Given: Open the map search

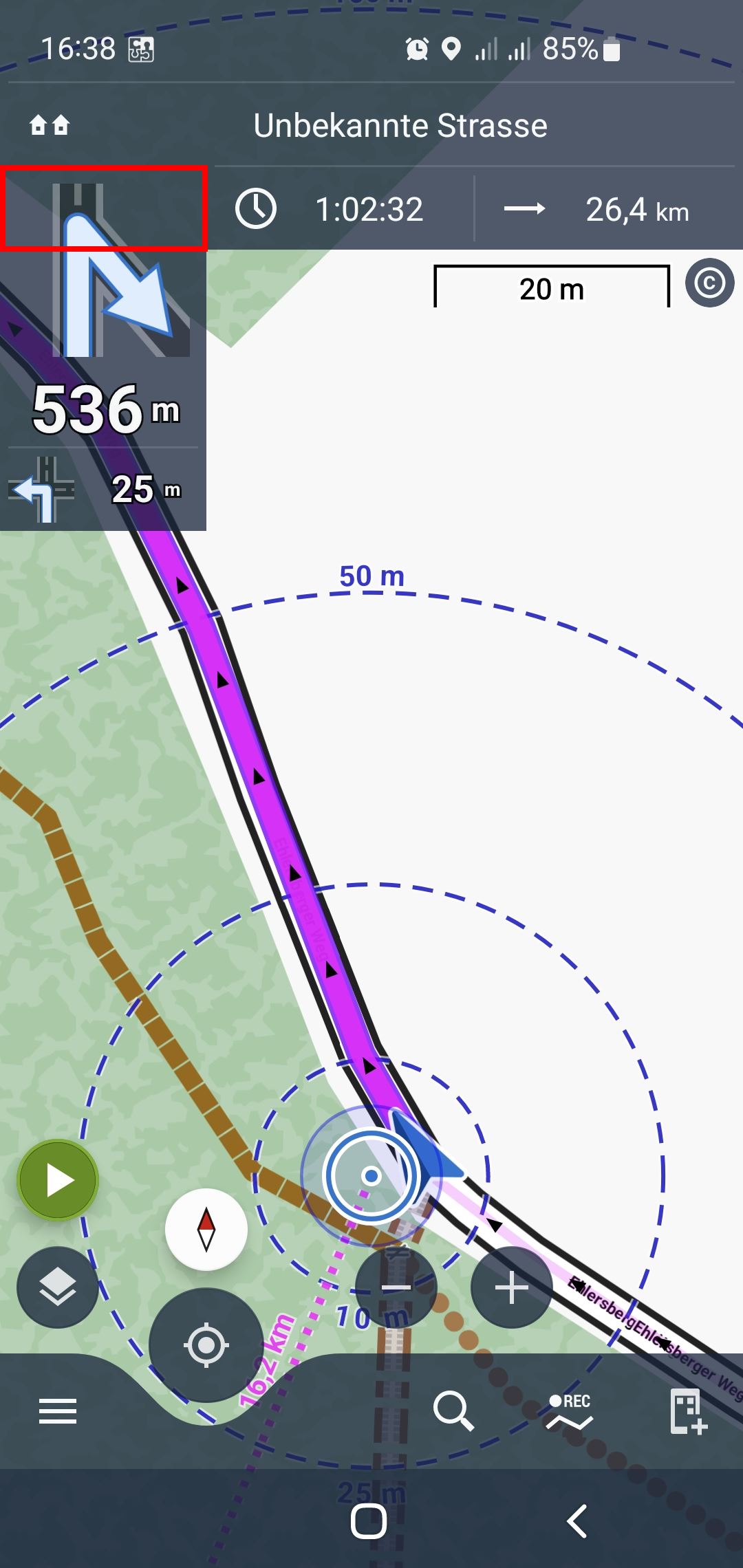Looking at the screenshot, I should click(x=453, y=1411).
